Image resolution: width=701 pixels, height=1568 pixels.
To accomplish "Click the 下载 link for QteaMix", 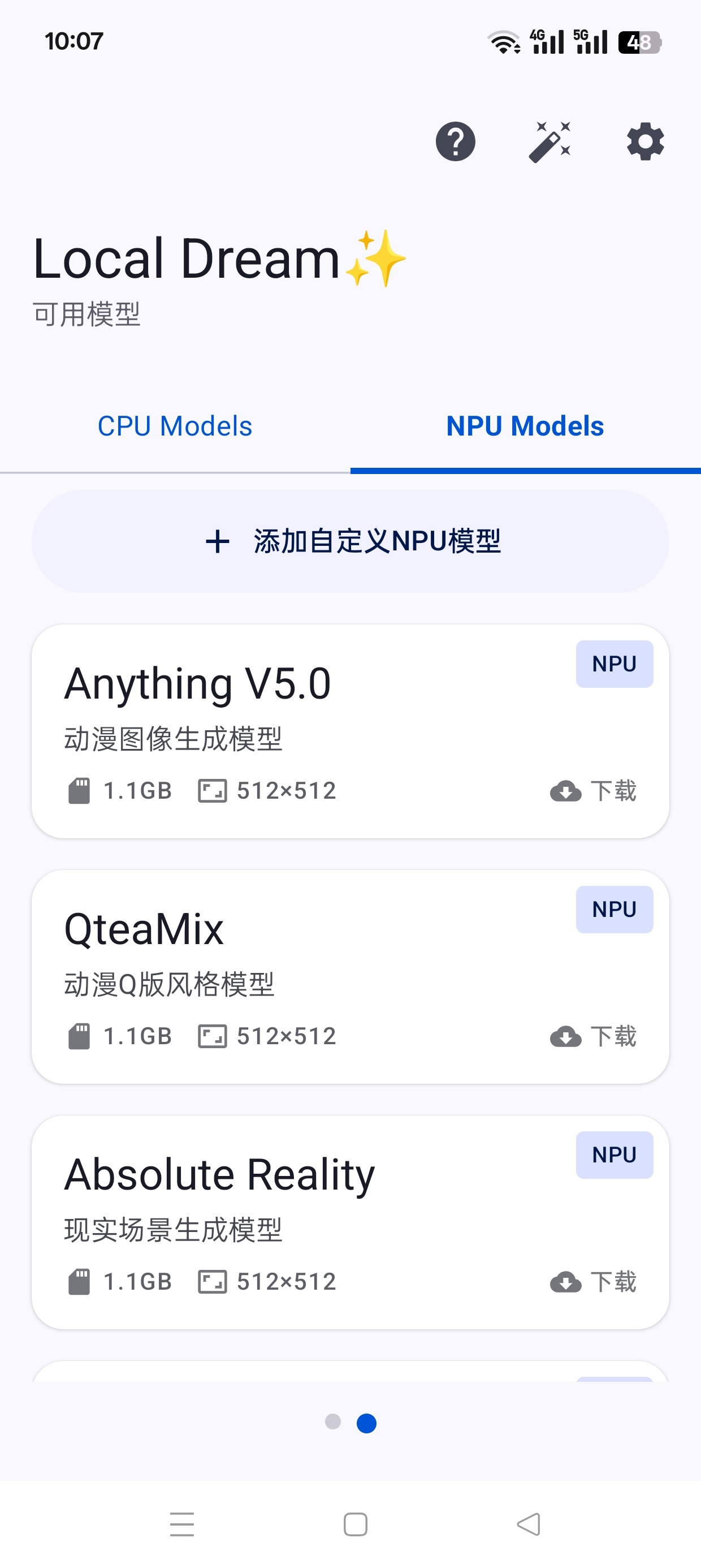I will (616, 1036).
